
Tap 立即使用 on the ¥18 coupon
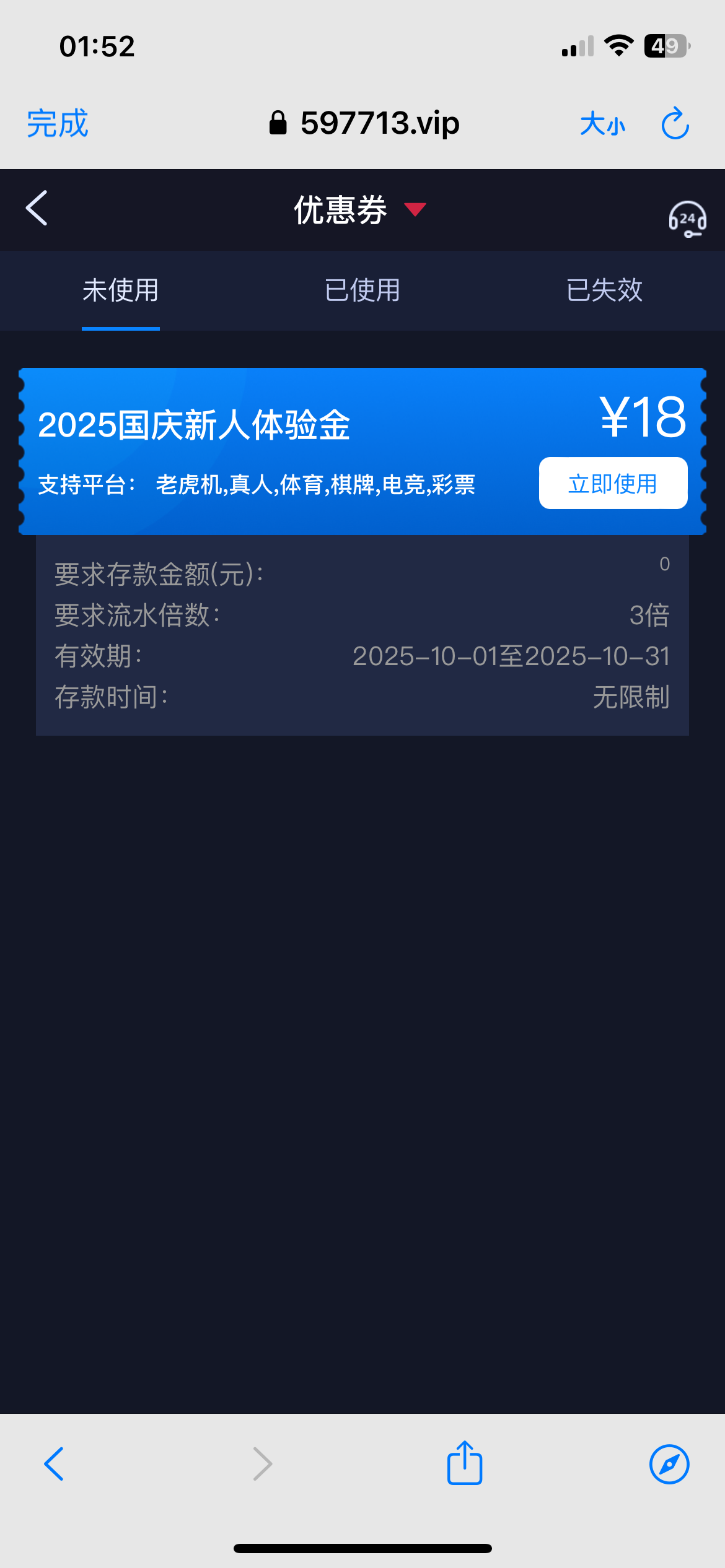[x=613, y=484]
